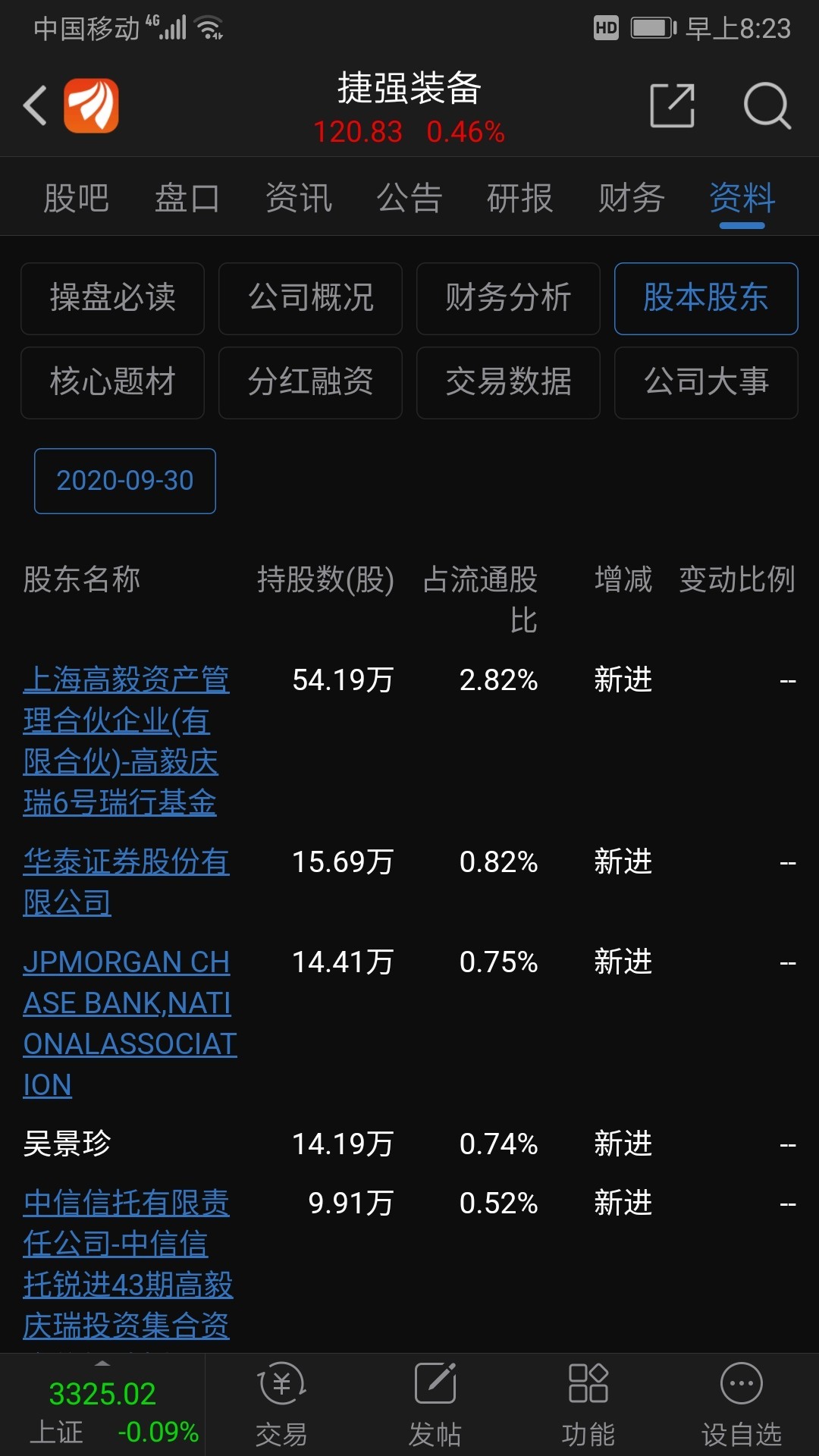The height and width of the screenshot is (1456, 819).
Task: Open the 核心题材 section
Action: click(x=112, y=383)
